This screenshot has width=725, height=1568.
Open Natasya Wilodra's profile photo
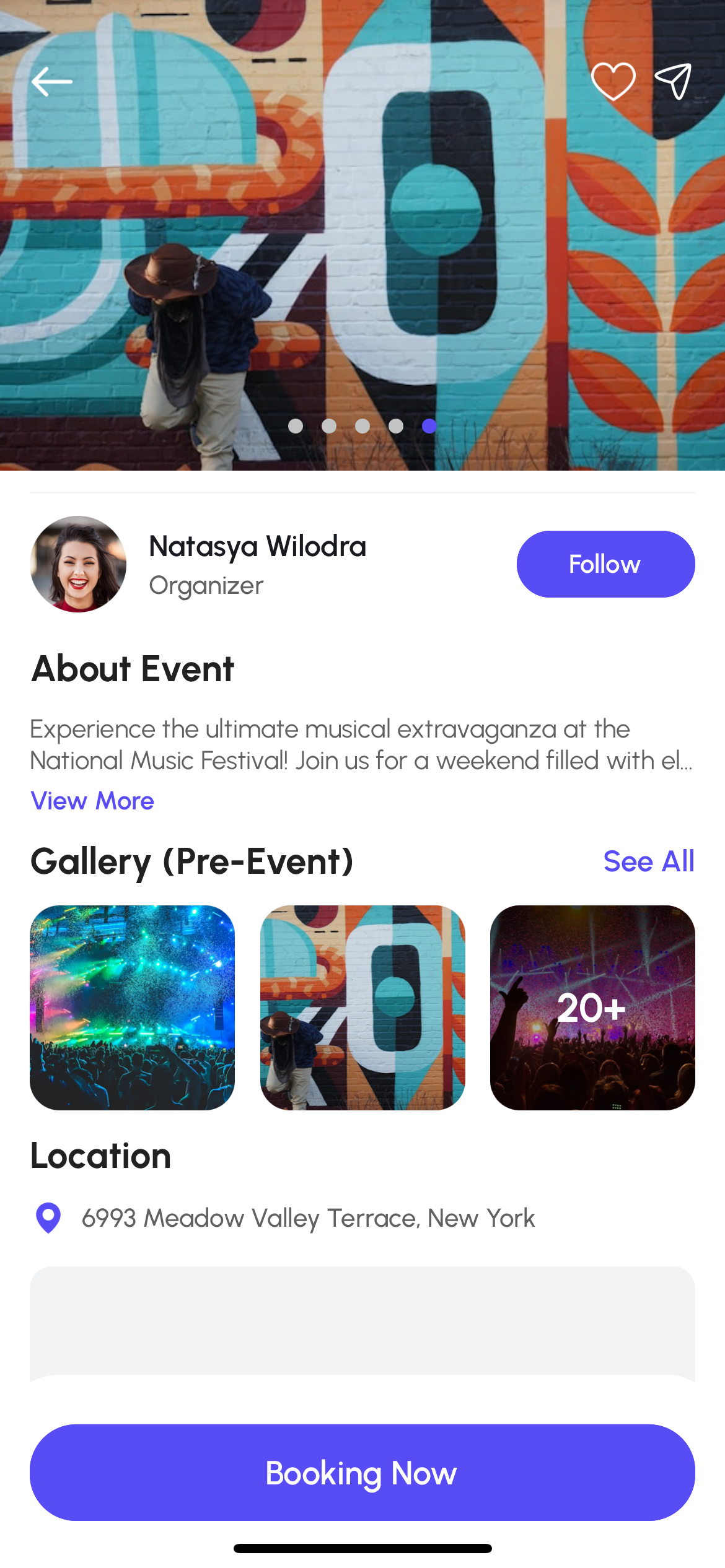pyautogui.click(x=78, y=564)
